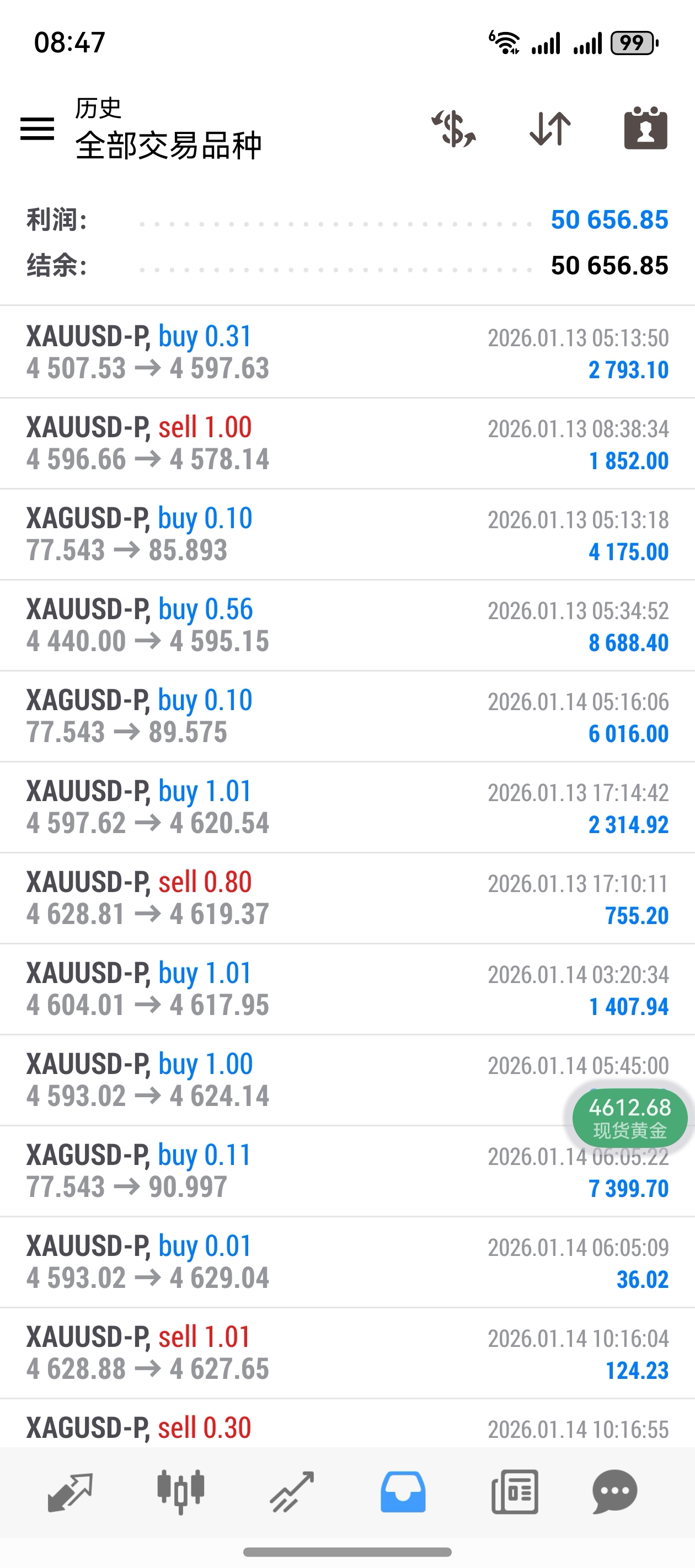This screenshot has height=1568, width=695.
Task: Switch to the Quotes tab
Action: [x=70, y=1491]
